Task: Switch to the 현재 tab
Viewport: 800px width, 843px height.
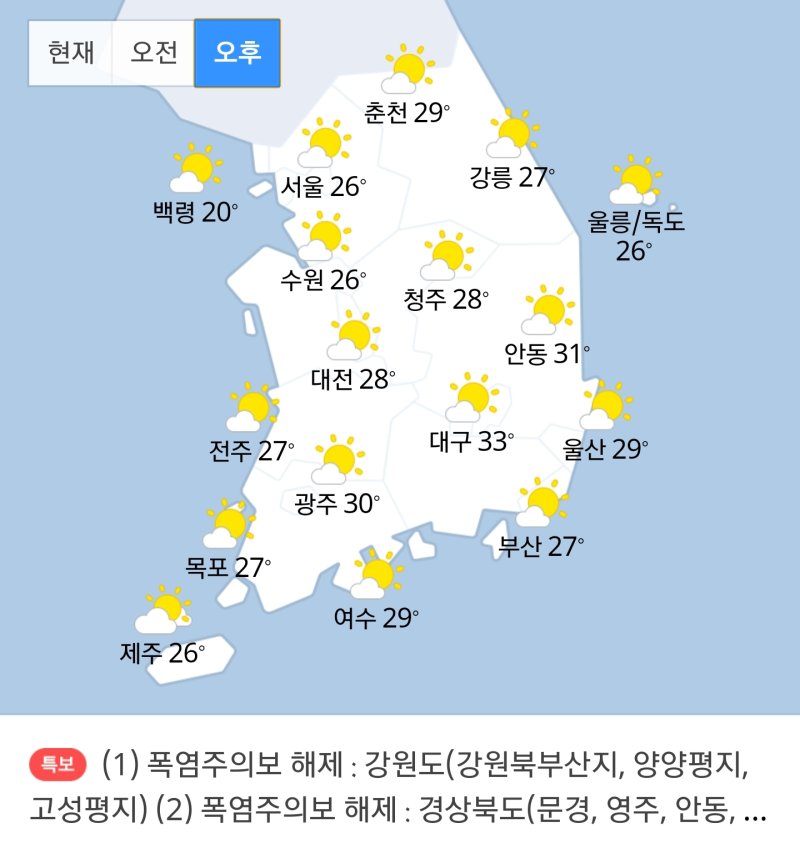Action: [70, 53]
